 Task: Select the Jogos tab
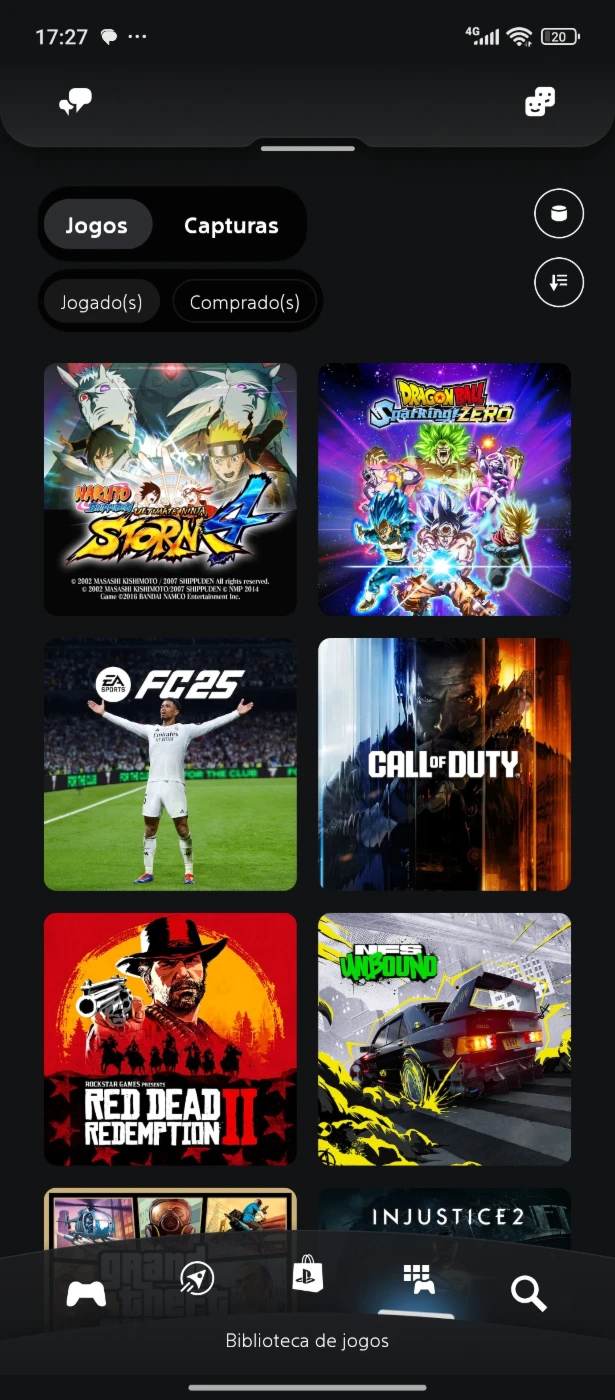(97, 225)
